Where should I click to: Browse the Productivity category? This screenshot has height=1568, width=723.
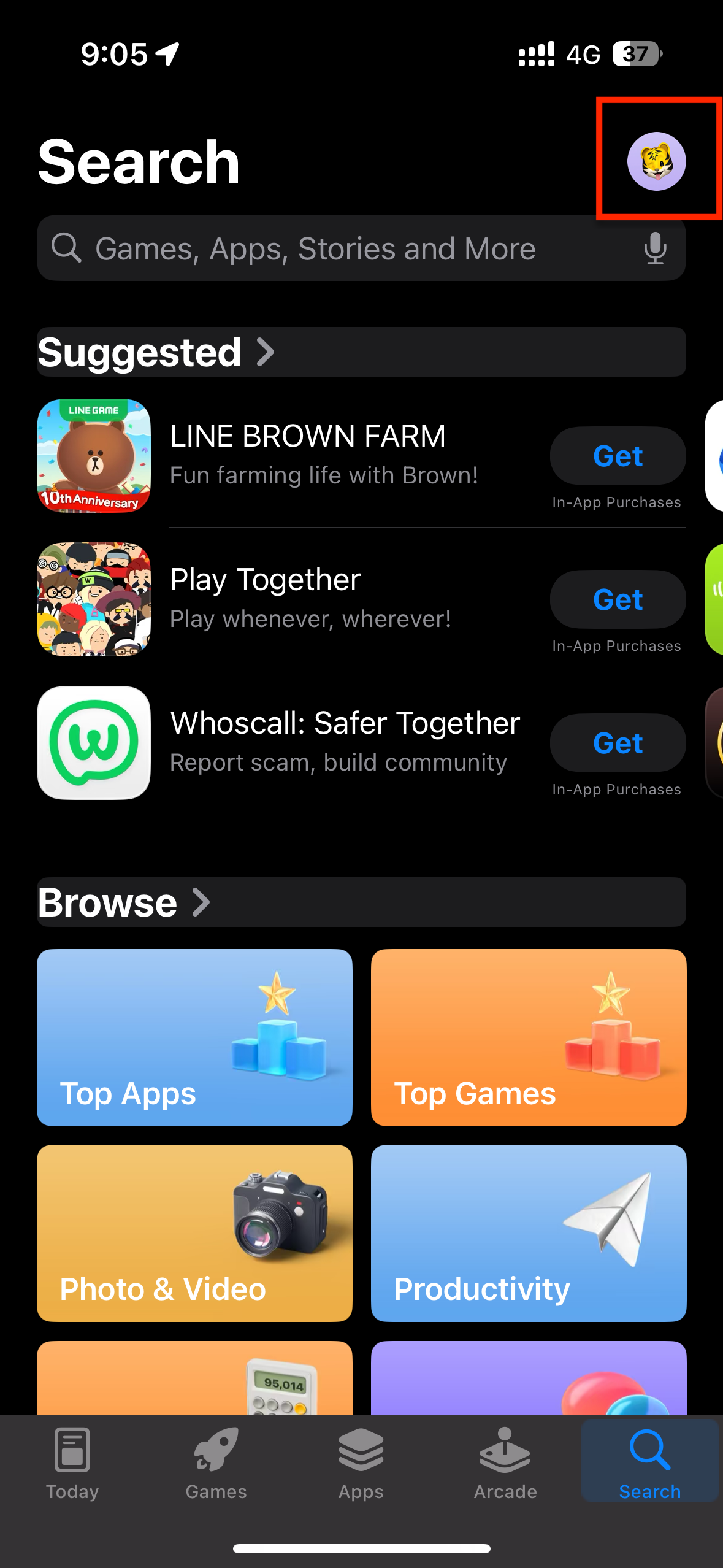coord(529,1233)
